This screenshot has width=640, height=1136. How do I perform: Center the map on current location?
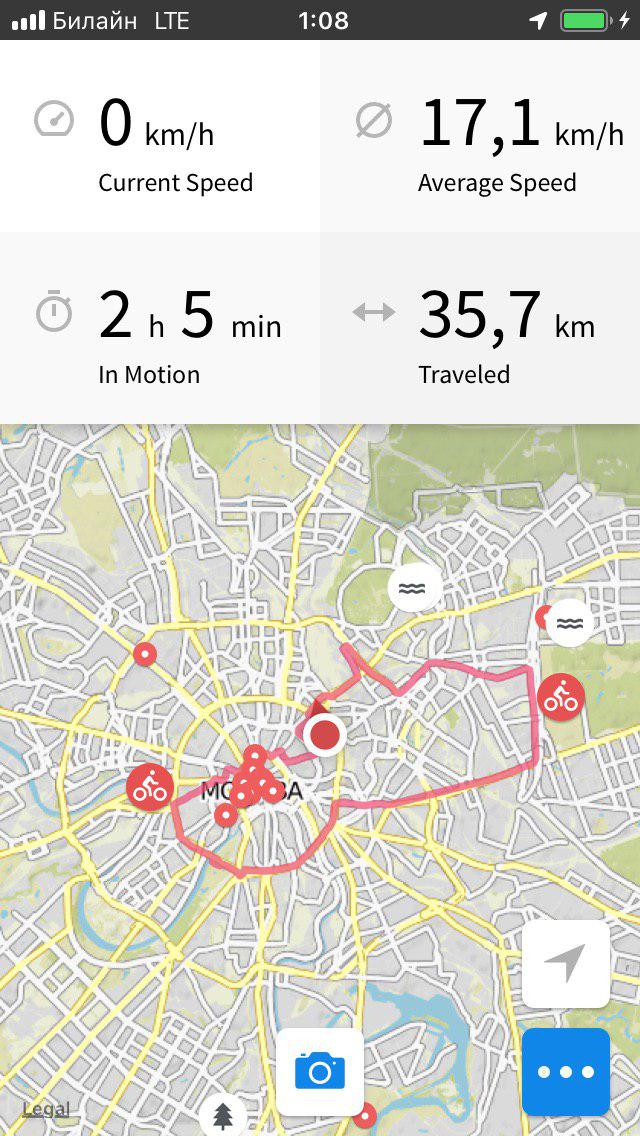tap(566, 964)
